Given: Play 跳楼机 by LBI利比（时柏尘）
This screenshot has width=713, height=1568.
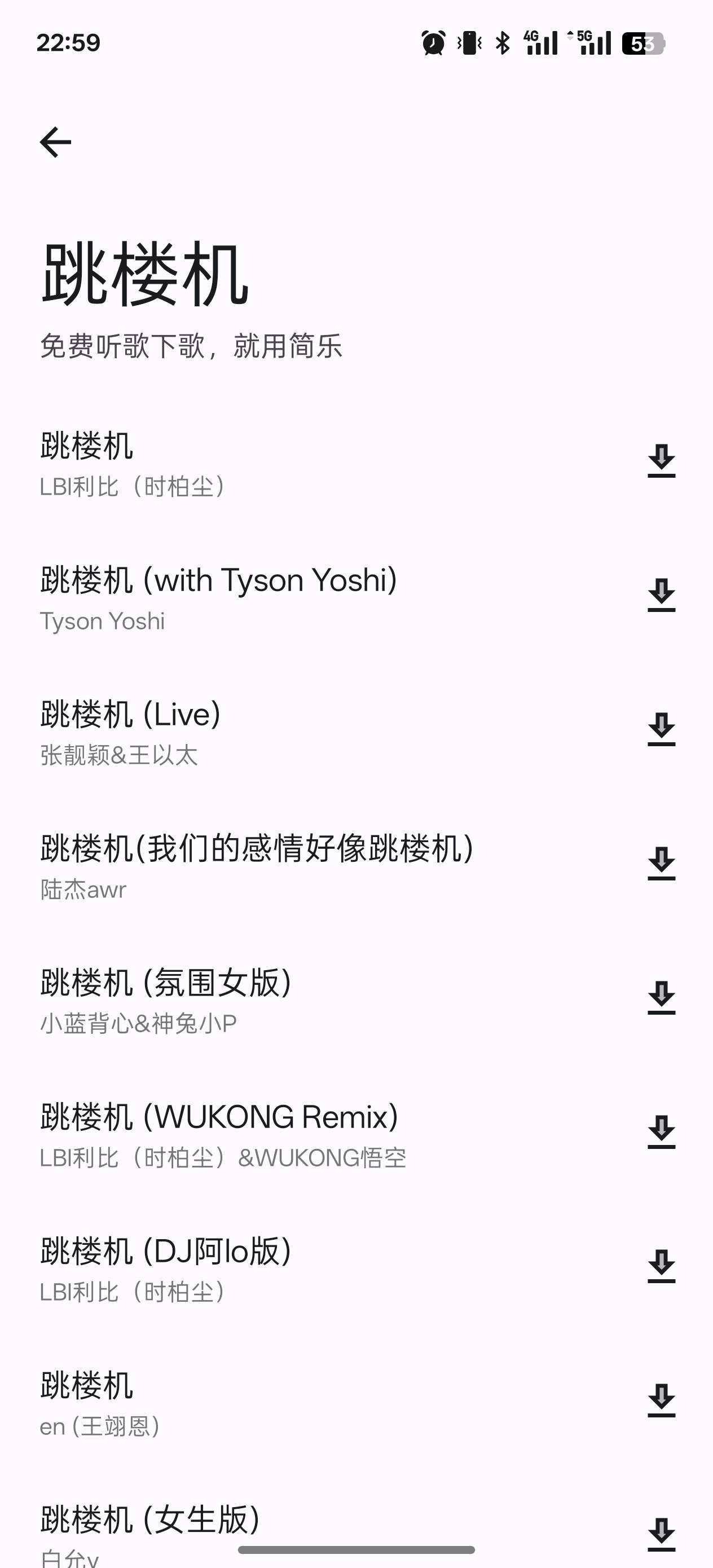Looking at the screenshot, I should click(x=244, y=463).
